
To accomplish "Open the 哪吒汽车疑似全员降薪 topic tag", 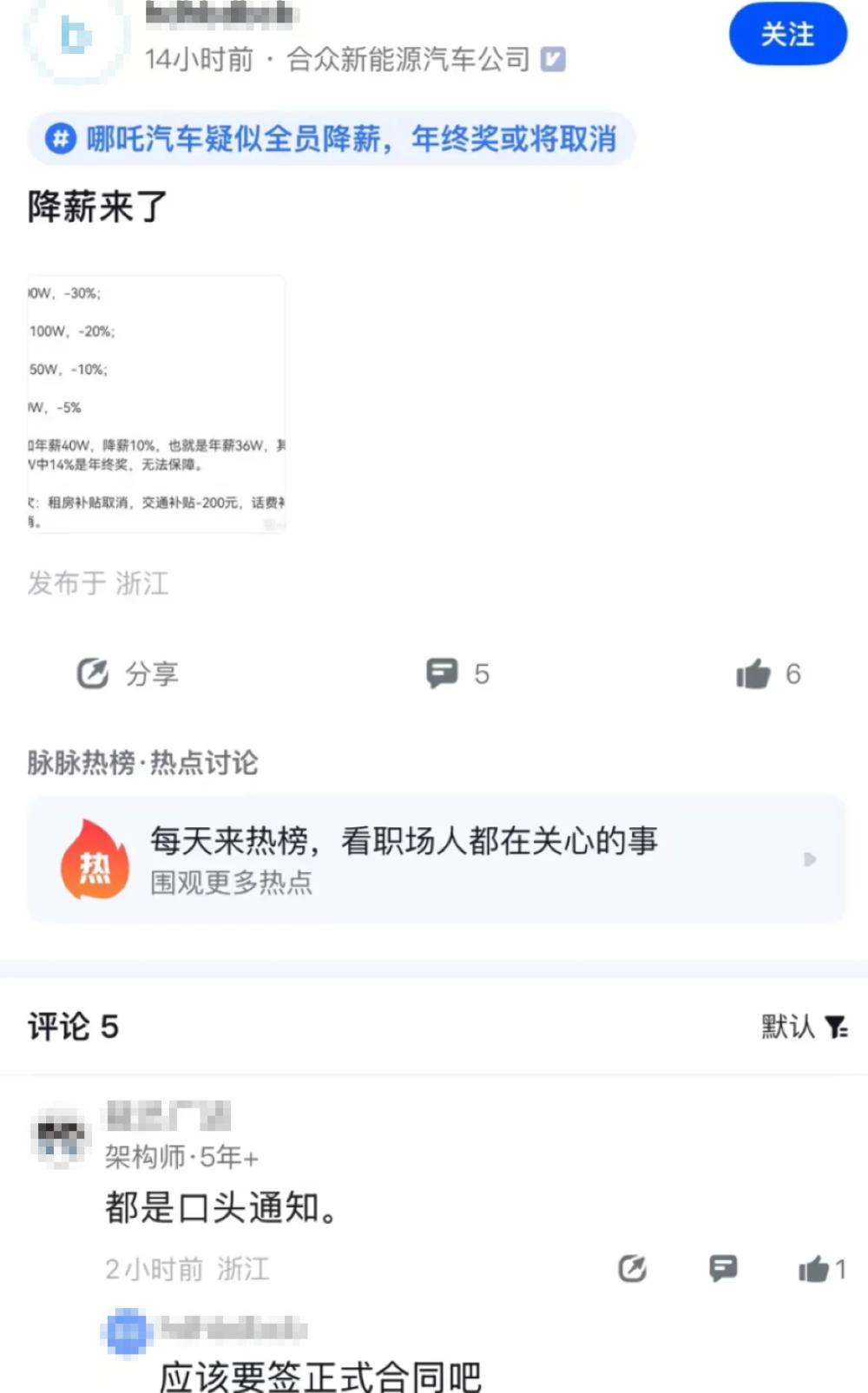I will pyautogui.click(x=332, y=139).
